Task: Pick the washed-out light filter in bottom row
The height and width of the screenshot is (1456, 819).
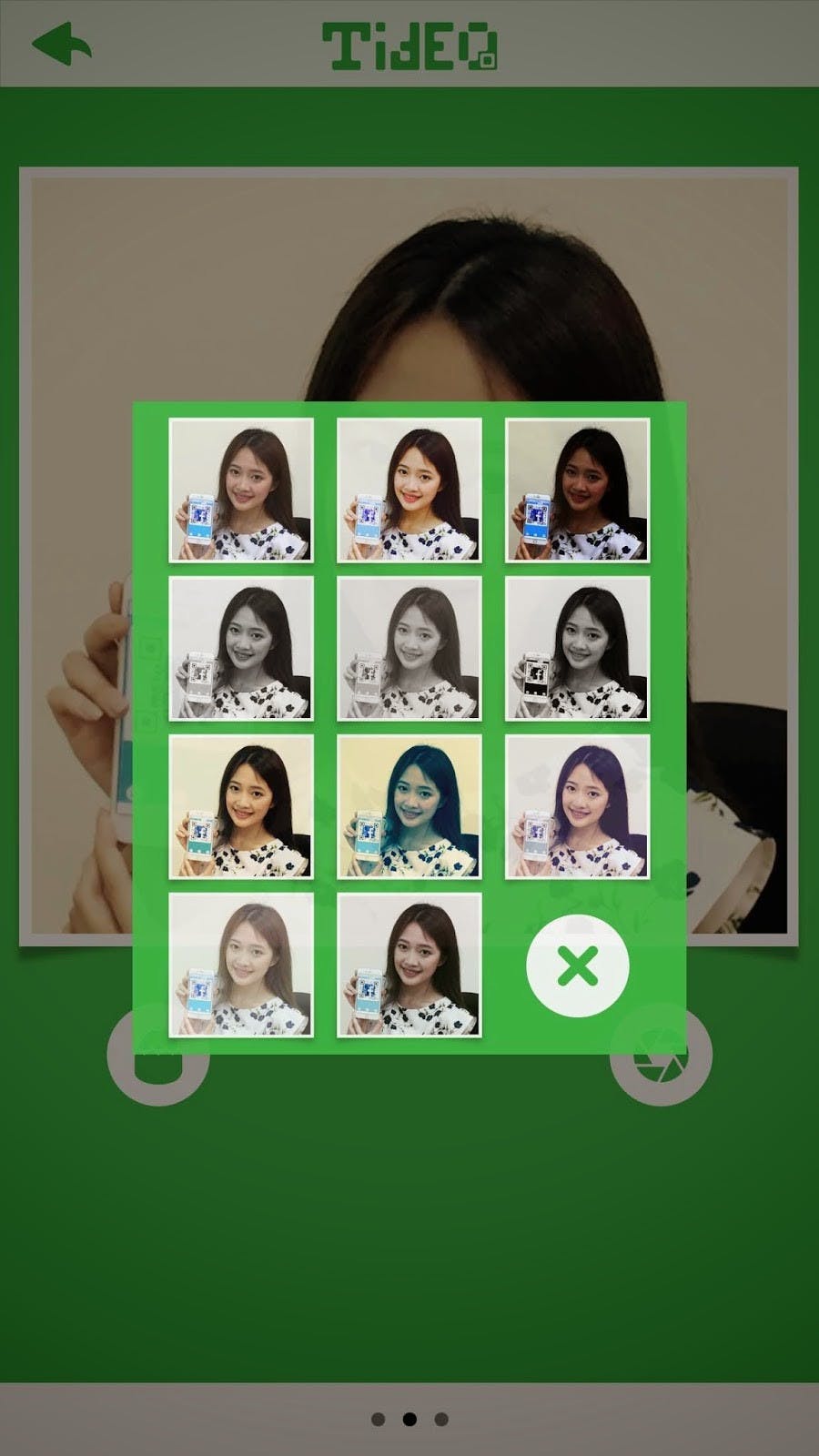Action: 241,965
